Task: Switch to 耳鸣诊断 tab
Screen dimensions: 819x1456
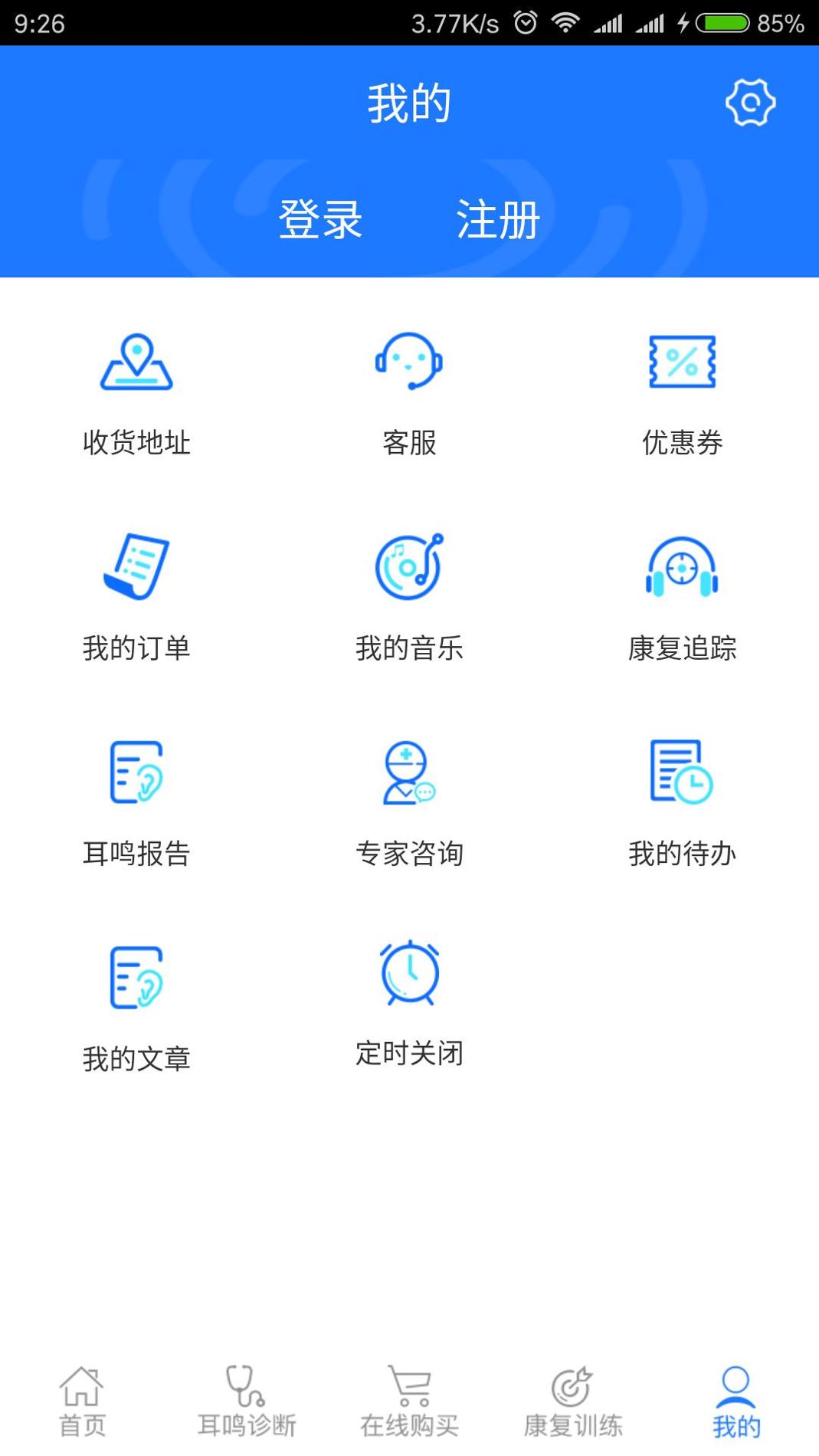Action: point(246,1402)
